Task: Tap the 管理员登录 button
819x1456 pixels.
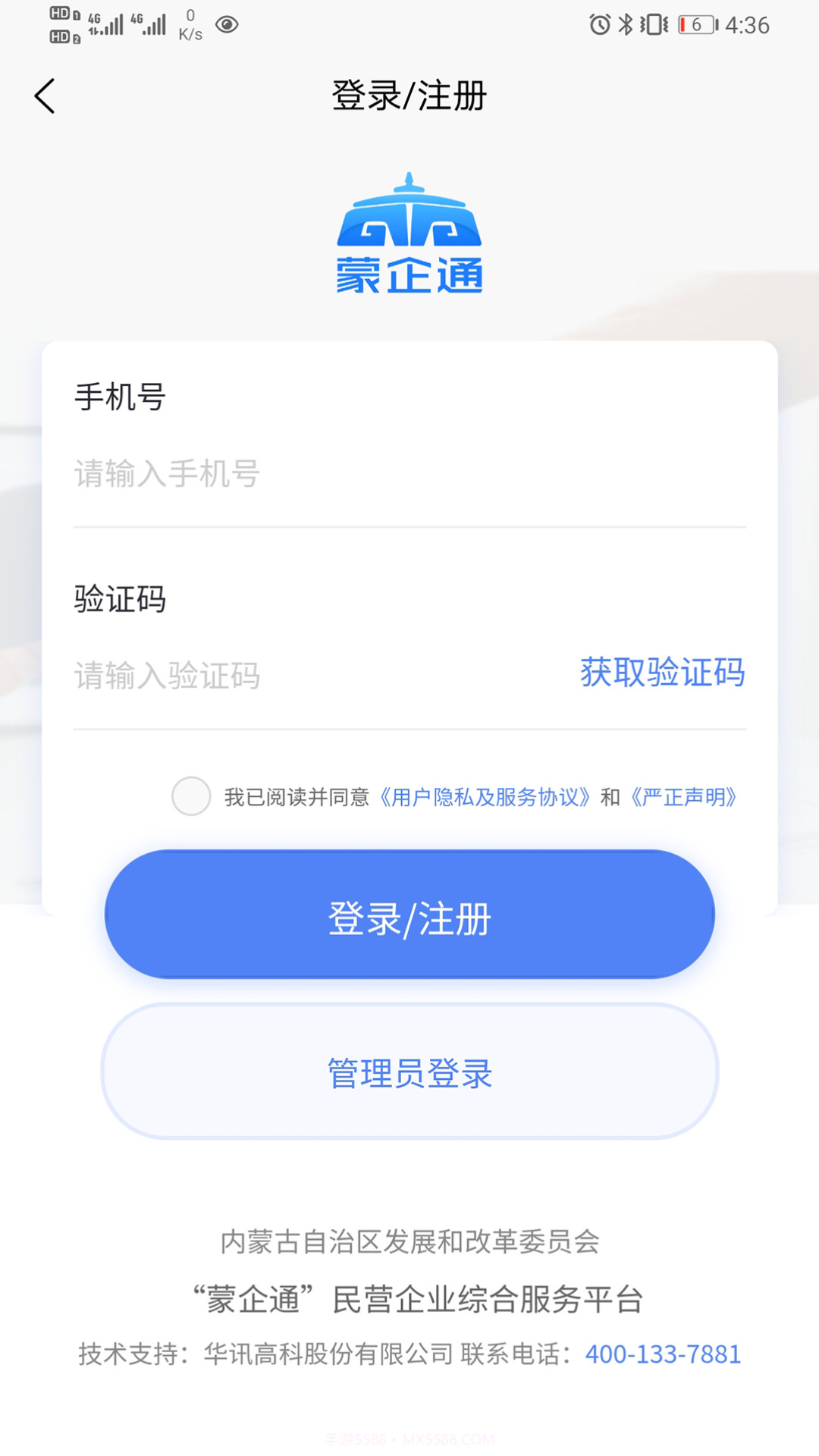Action: 409,1072
